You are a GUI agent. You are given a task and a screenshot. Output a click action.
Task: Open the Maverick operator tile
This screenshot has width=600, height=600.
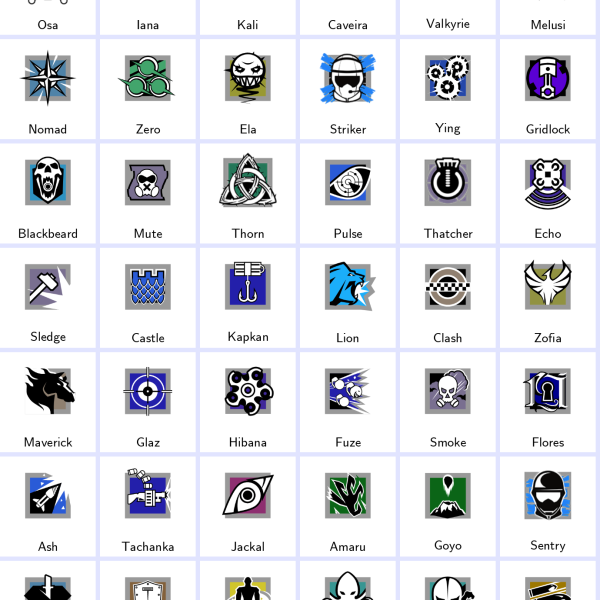(x=48, y=400)
